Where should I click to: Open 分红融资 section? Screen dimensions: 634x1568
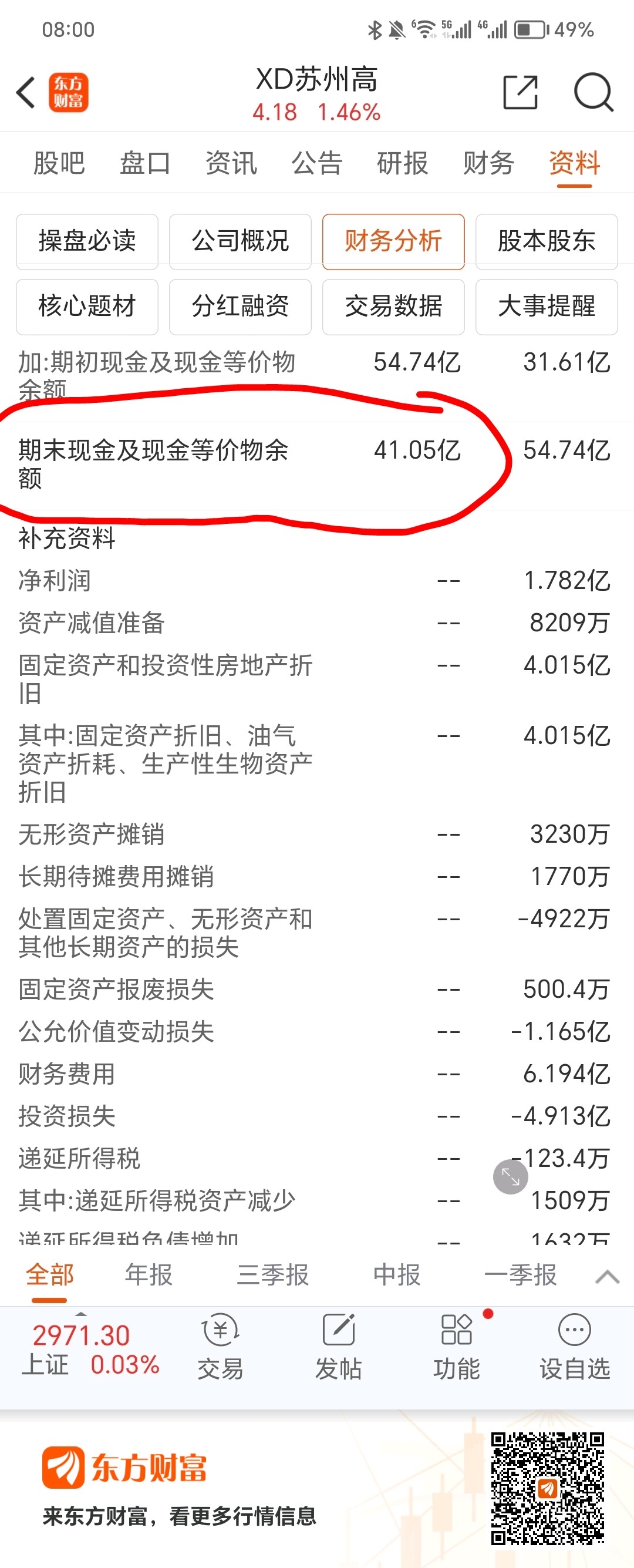coord(240,306)
